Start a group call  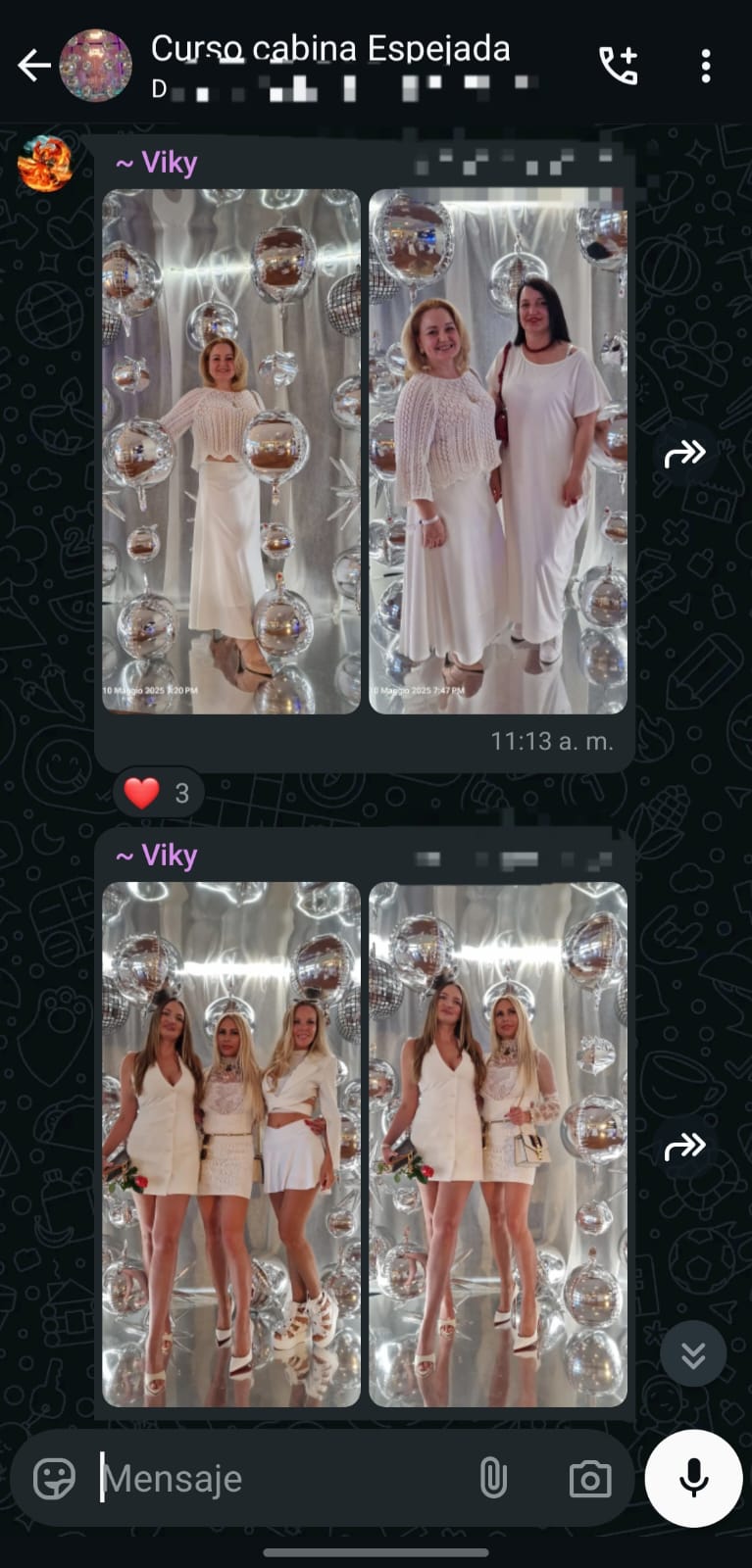[619, 66]
